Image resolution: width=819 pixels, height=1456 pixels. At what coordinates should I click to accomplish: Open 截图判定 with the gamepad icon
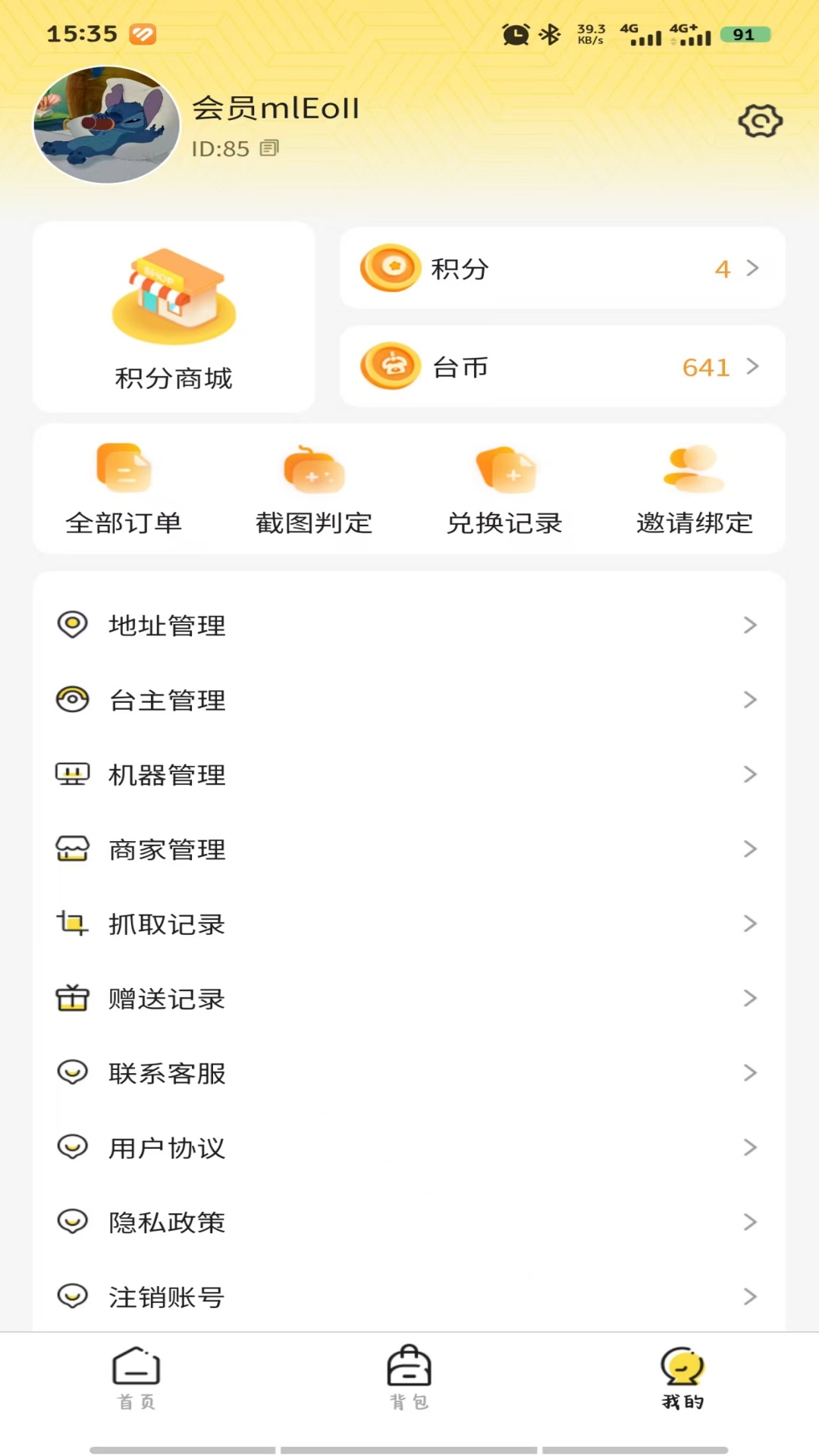click(314, 469)
